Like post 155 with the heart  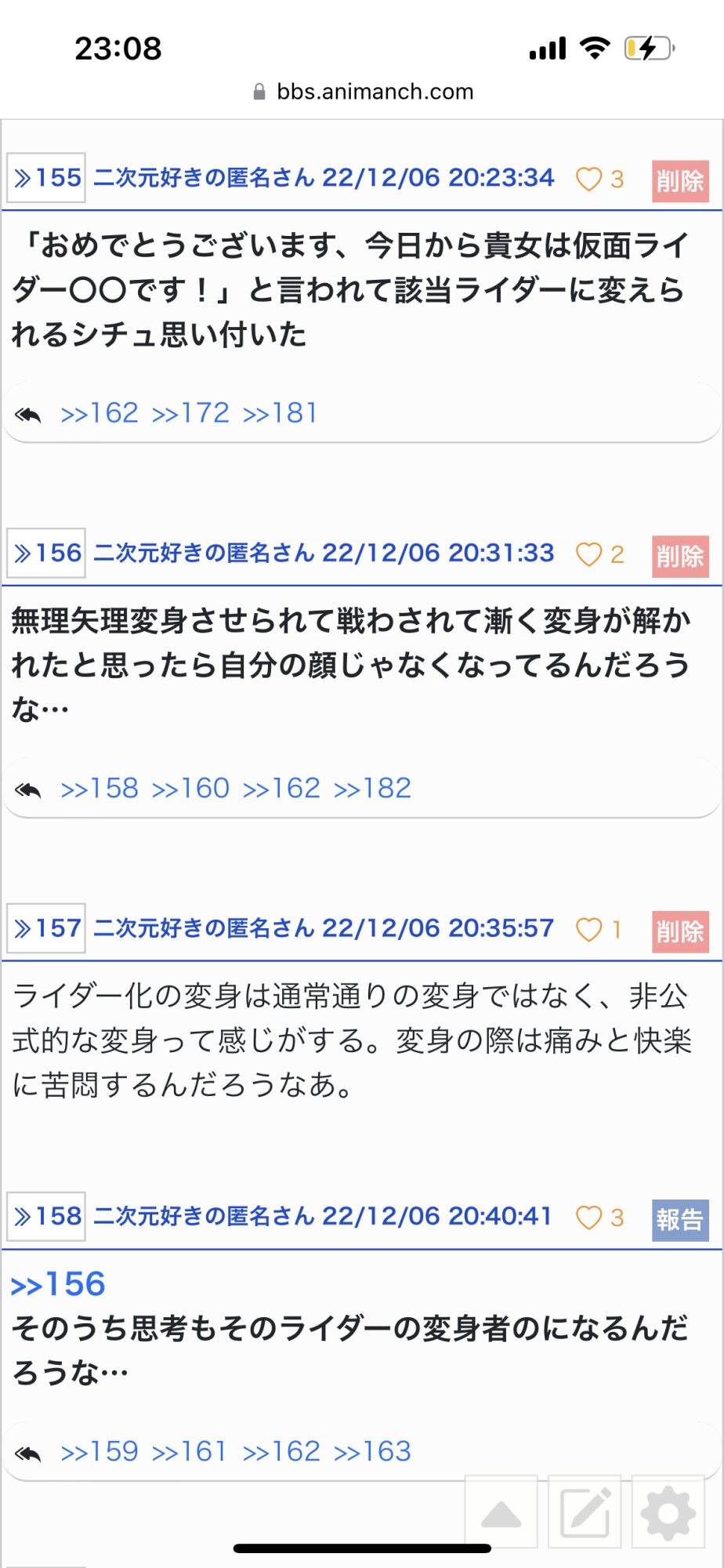tap(589, 180)
